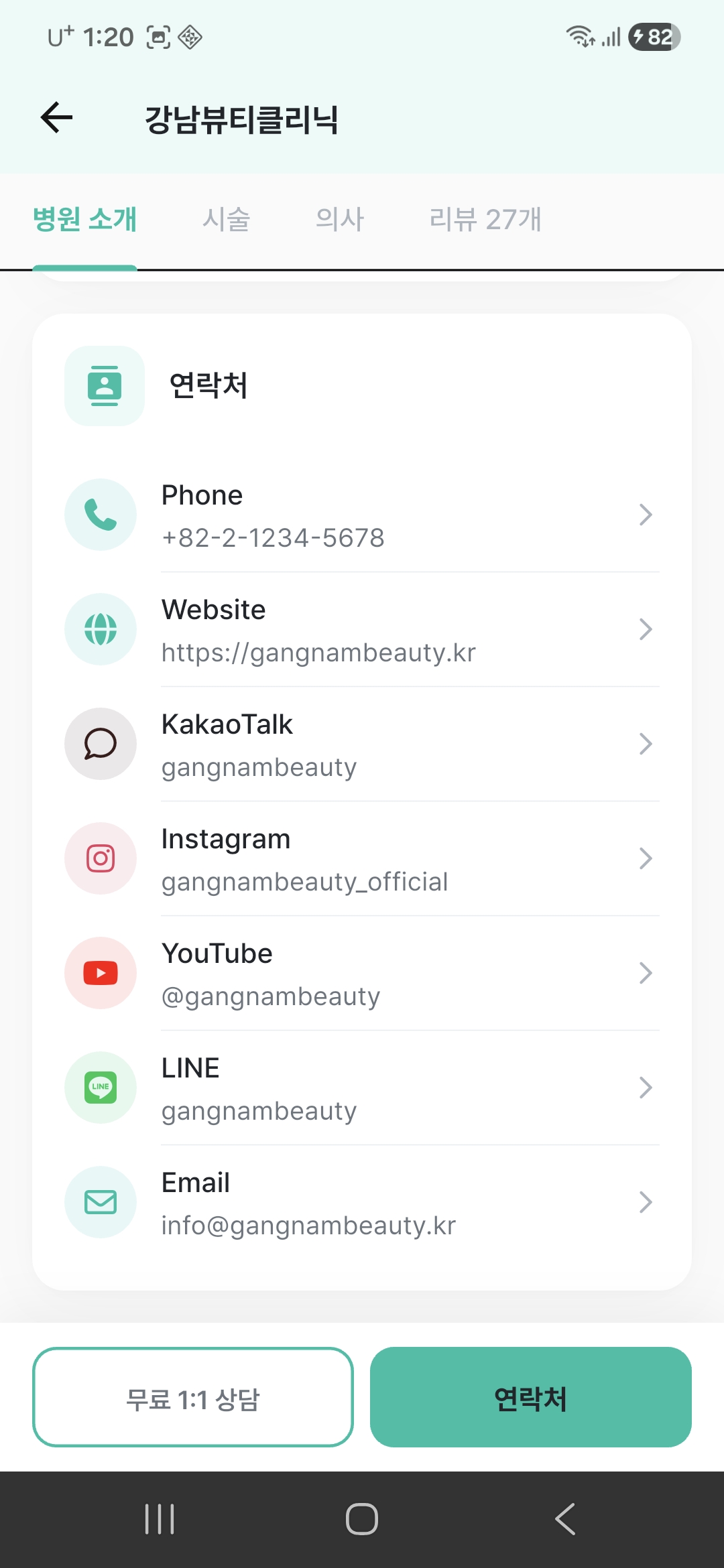Open the 리뷰 27개 tab
The image size is (724, 1568).
pyautogui.click(x=485, y=220)
